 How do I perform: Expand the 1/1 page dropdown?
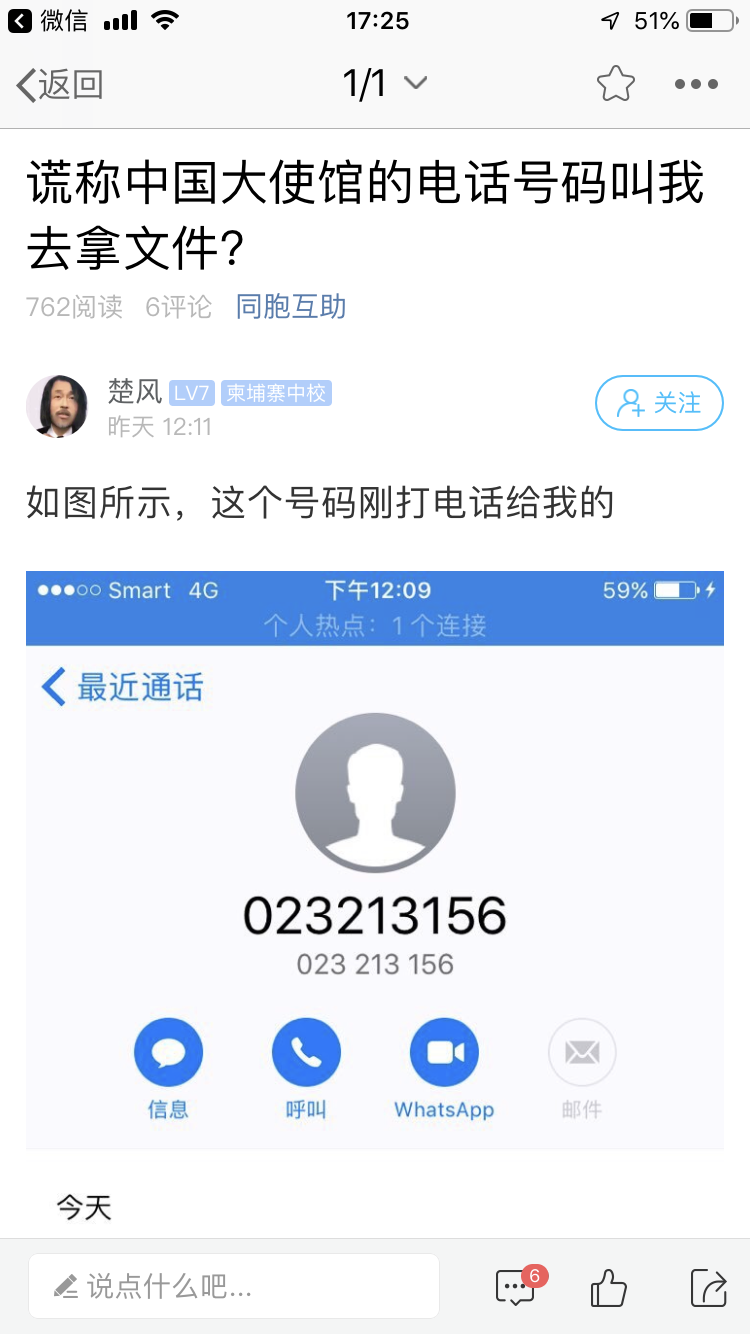coord(385,85)
